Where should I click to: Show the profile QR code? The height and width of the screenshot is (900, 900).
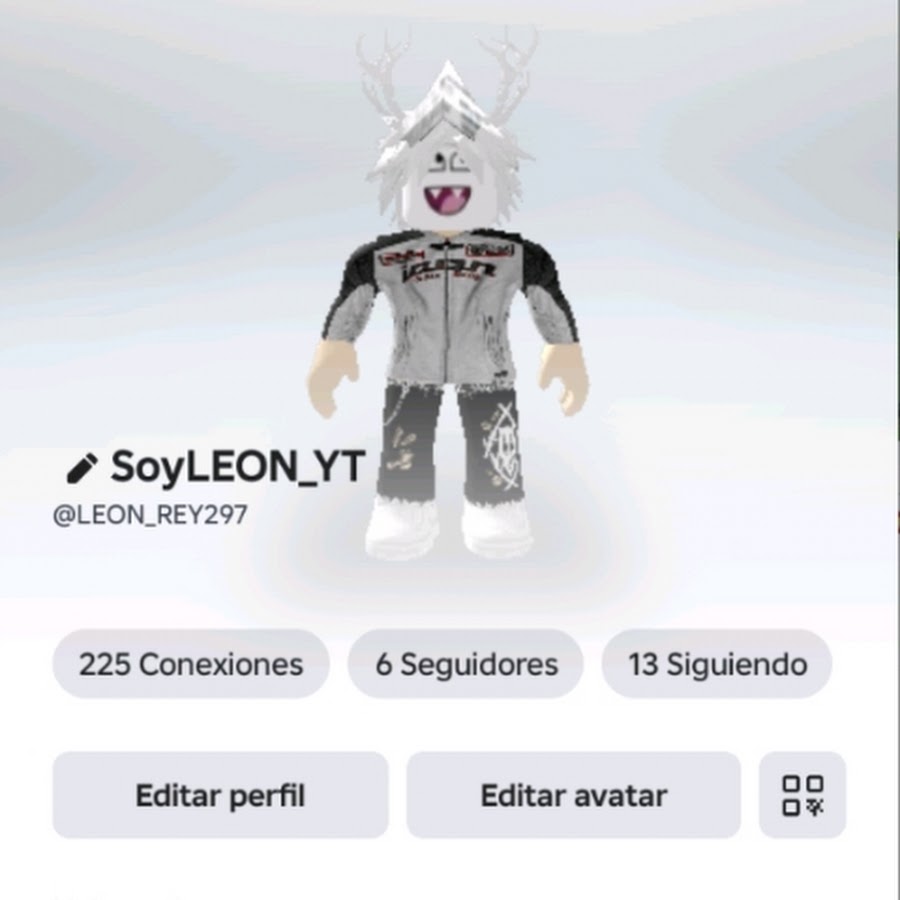802,796
